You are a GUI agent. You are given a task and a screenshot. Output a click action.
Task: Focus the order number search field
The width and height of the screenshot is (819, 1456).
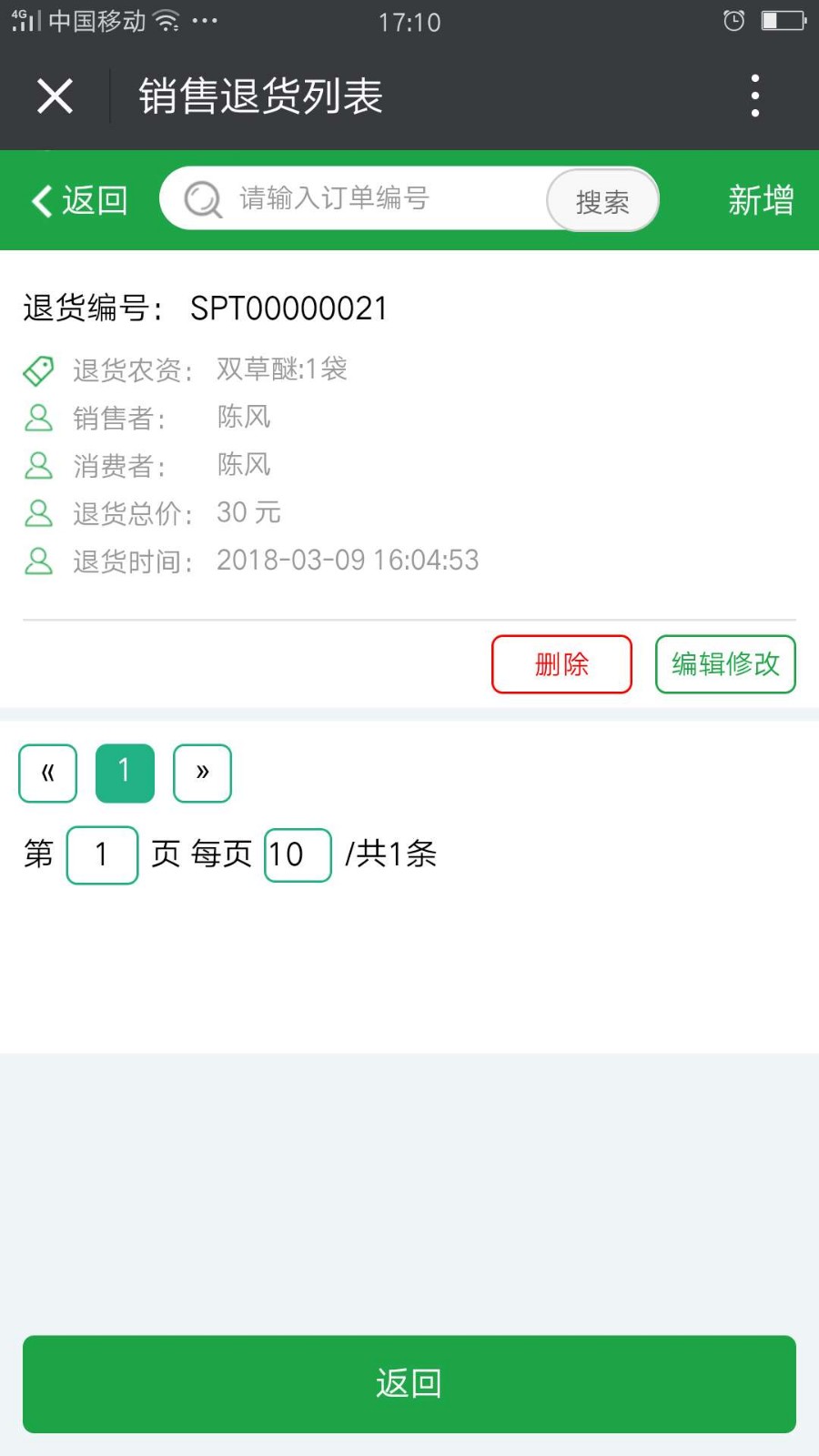(x=364, y=198)
